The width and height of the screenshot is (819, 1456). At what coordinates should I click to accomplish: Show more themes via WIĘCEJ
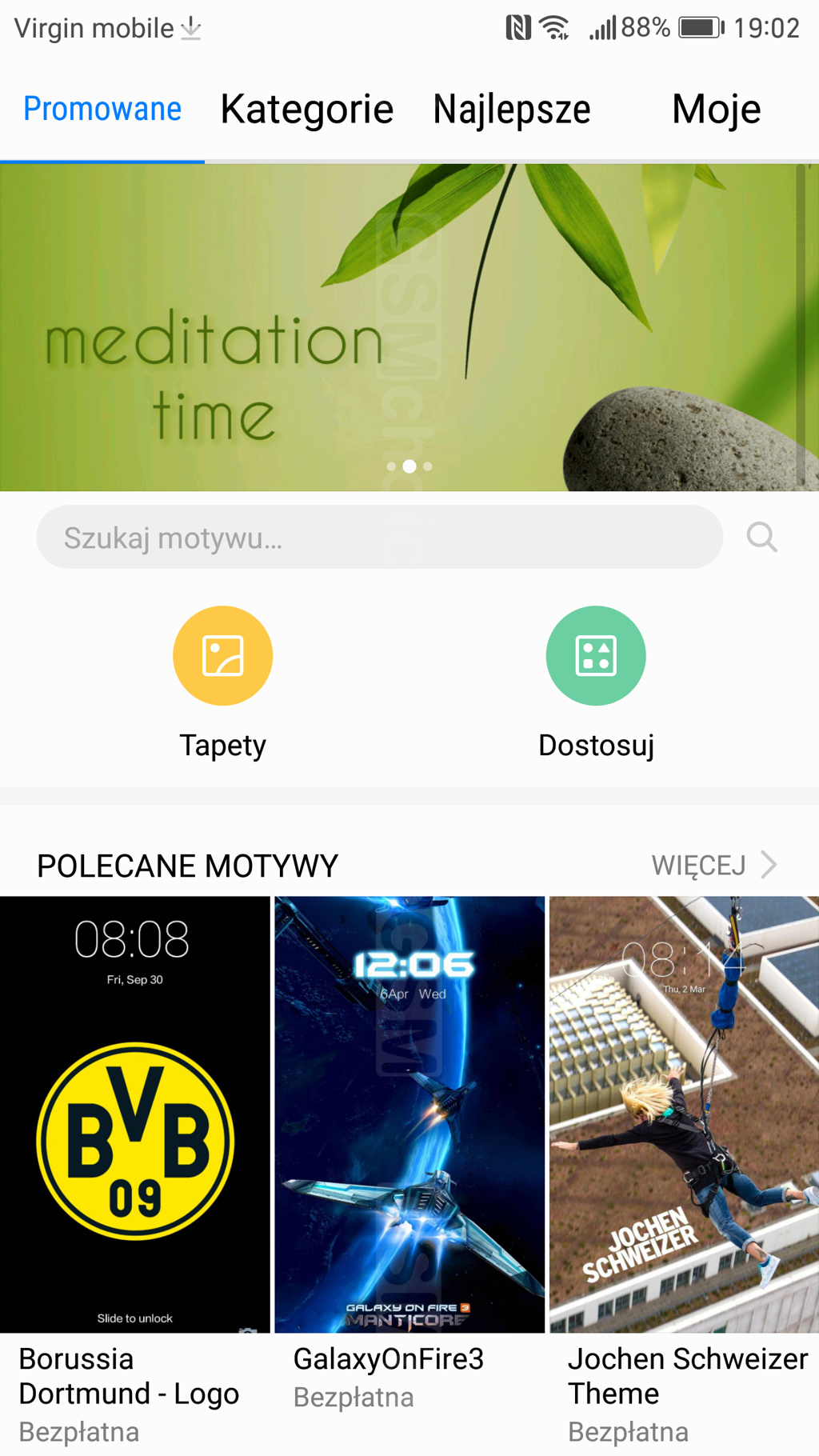(x=713, y=865)
